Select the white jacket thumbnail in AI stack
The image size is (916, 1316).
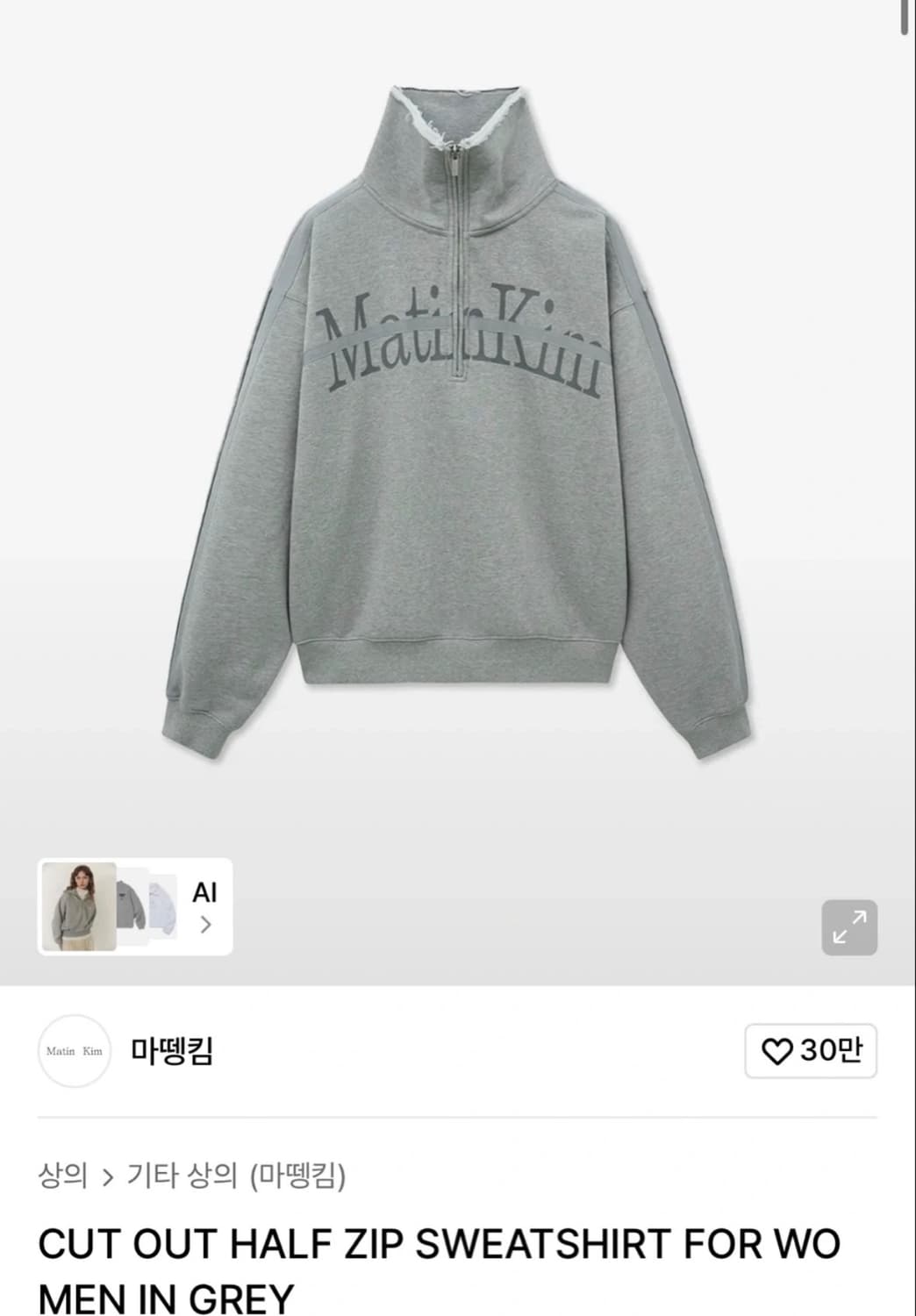click(162, 906)
